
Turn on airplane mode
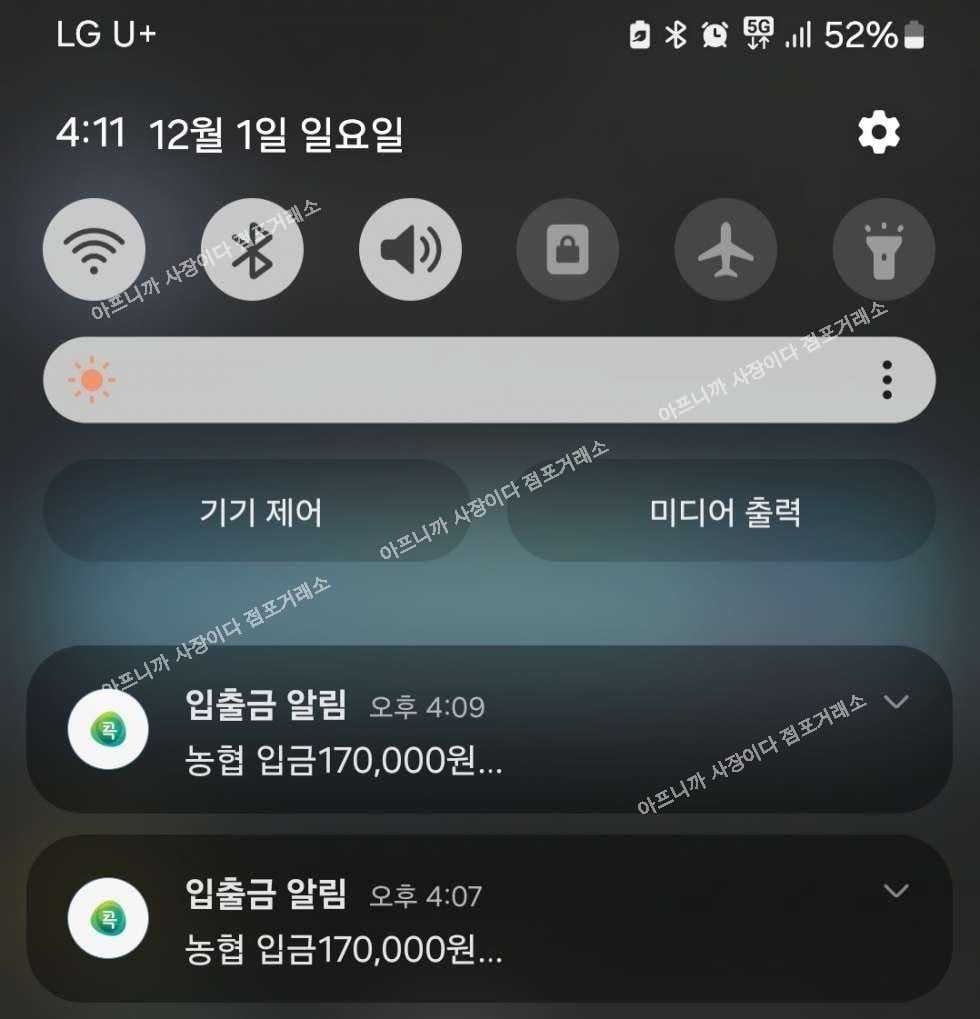(x=726, y=249)
